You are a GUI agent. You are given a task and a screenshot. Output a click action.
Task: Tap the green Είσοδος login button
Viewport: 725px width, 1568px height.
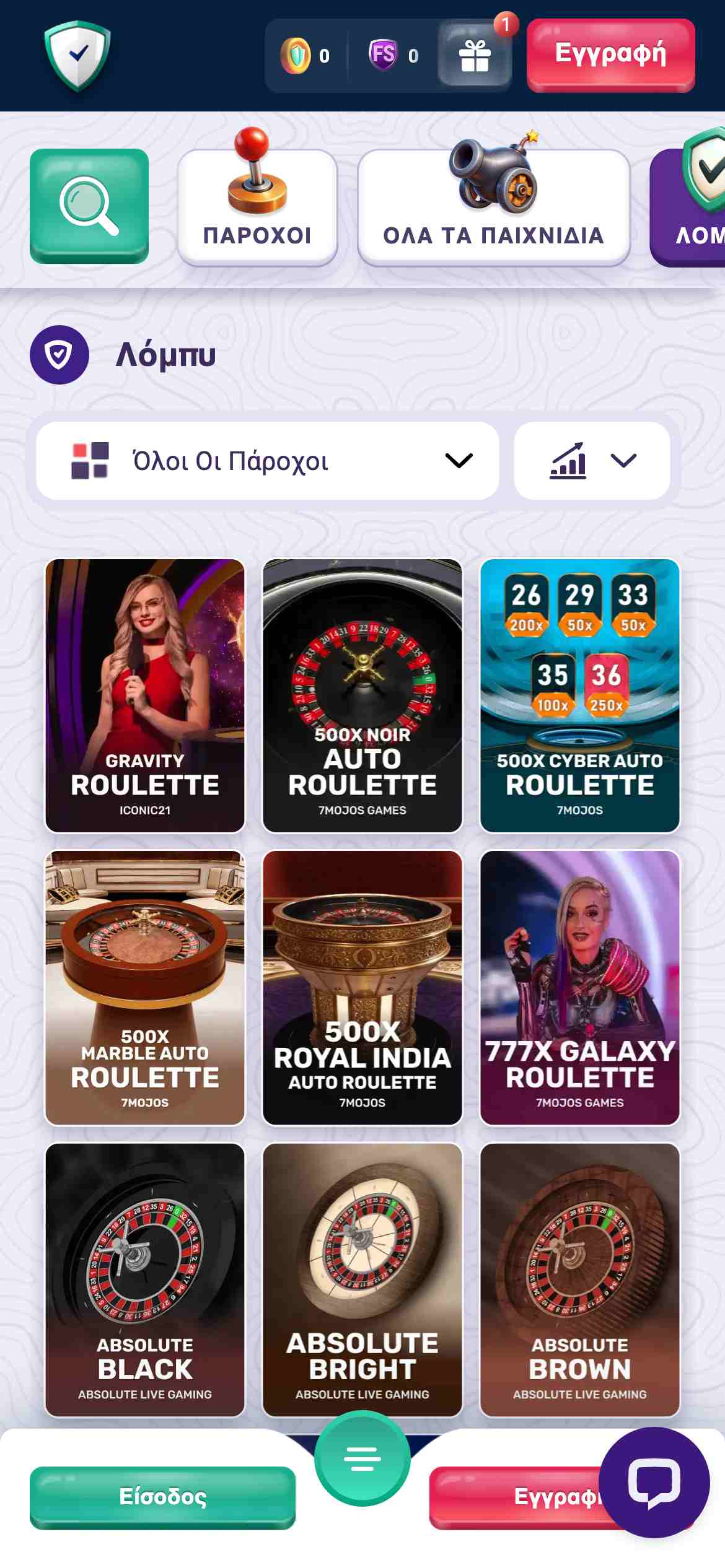[162, 1497]
